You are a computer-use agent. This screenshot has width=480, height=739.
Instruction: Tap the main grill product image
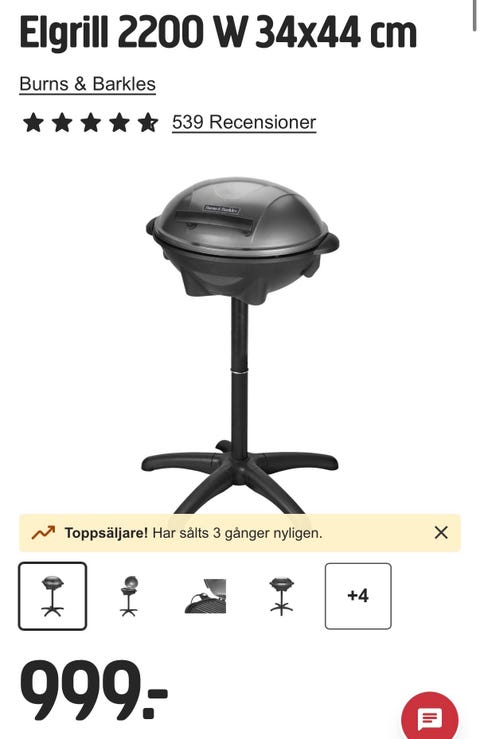pyautogui.click(x=240, y=346)
